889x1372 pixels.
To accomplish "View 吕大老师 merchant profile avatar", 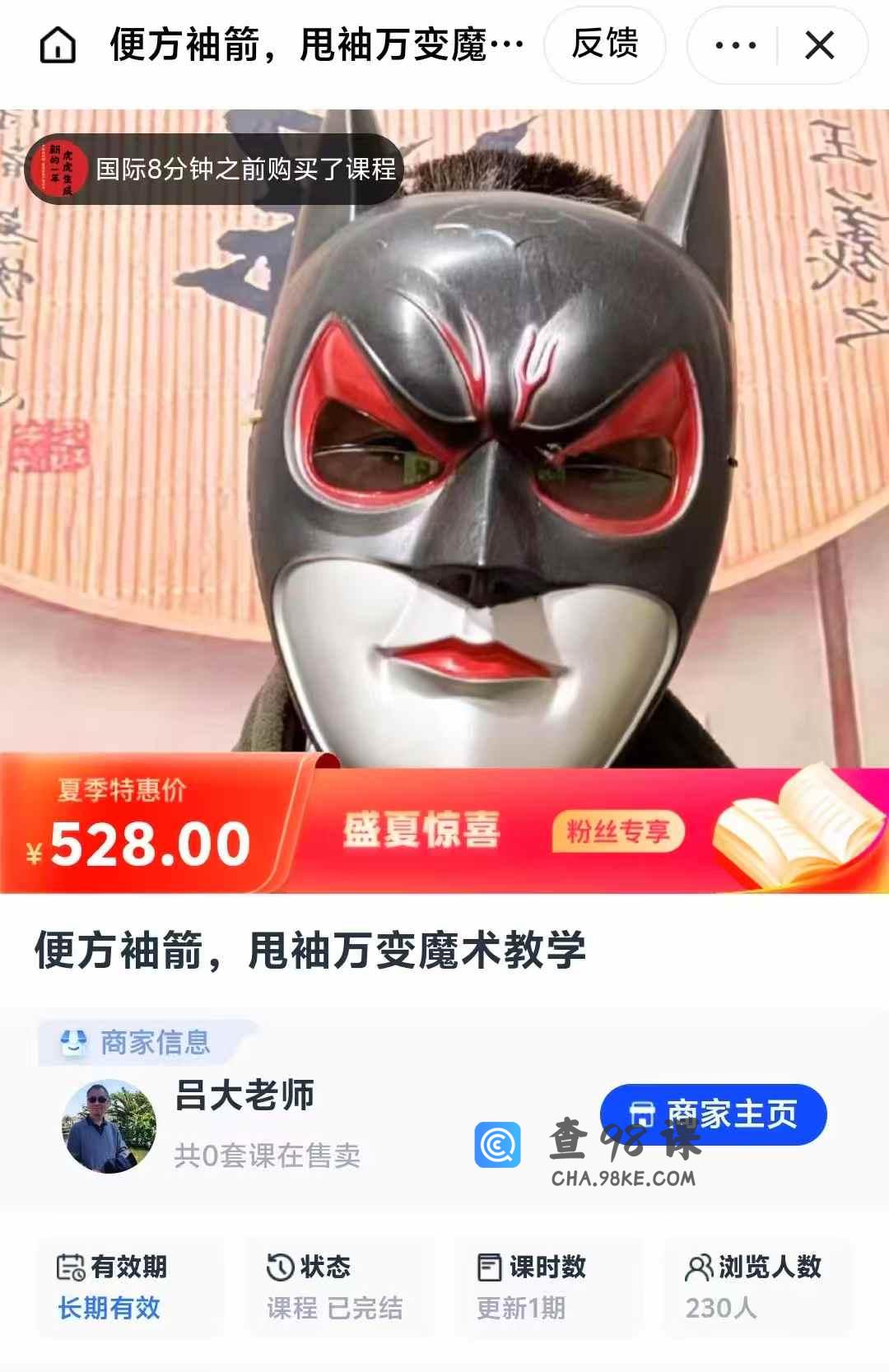I will (x=109, y=1126).
